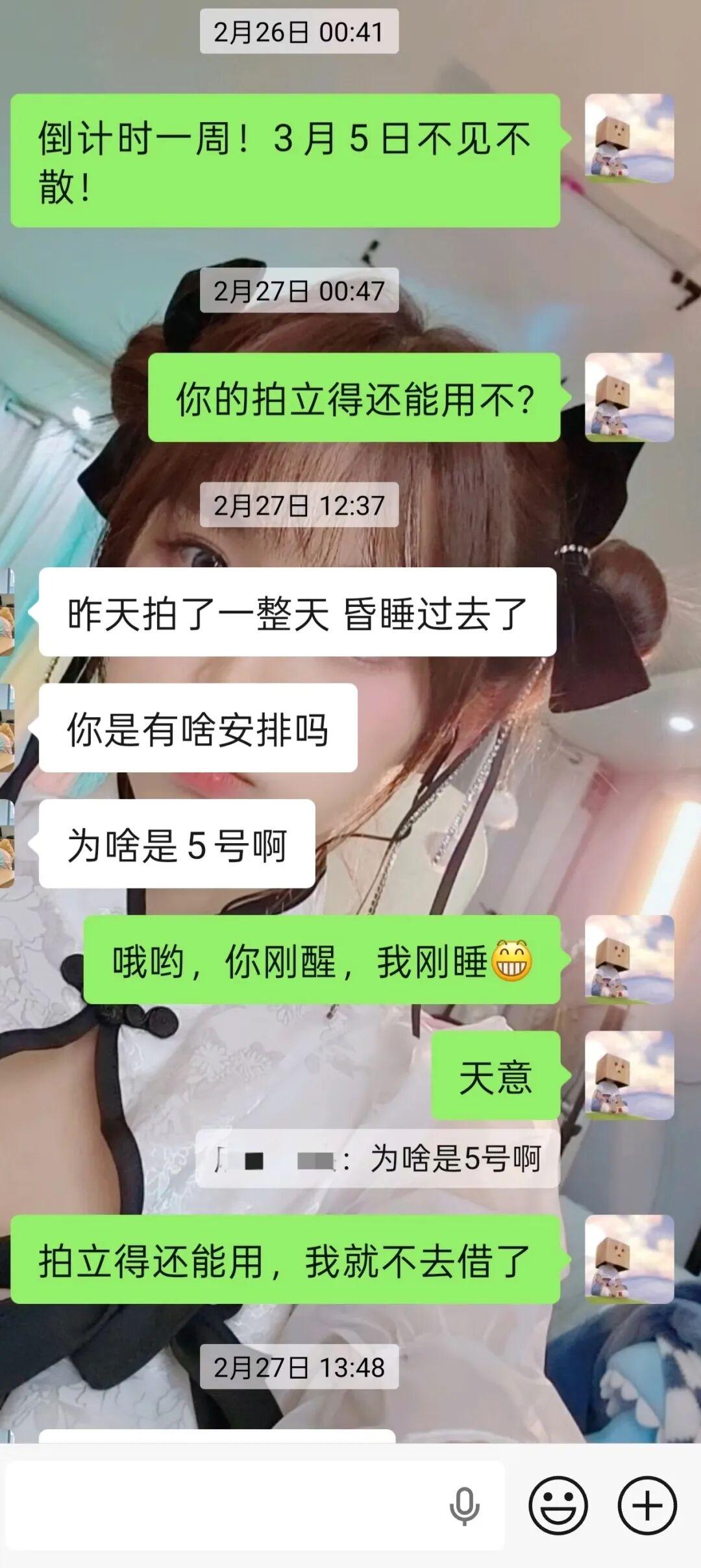Open the emoji sticker panel
The image size is (701, 1568).
pyautogui.click(x=558, y=1506)
